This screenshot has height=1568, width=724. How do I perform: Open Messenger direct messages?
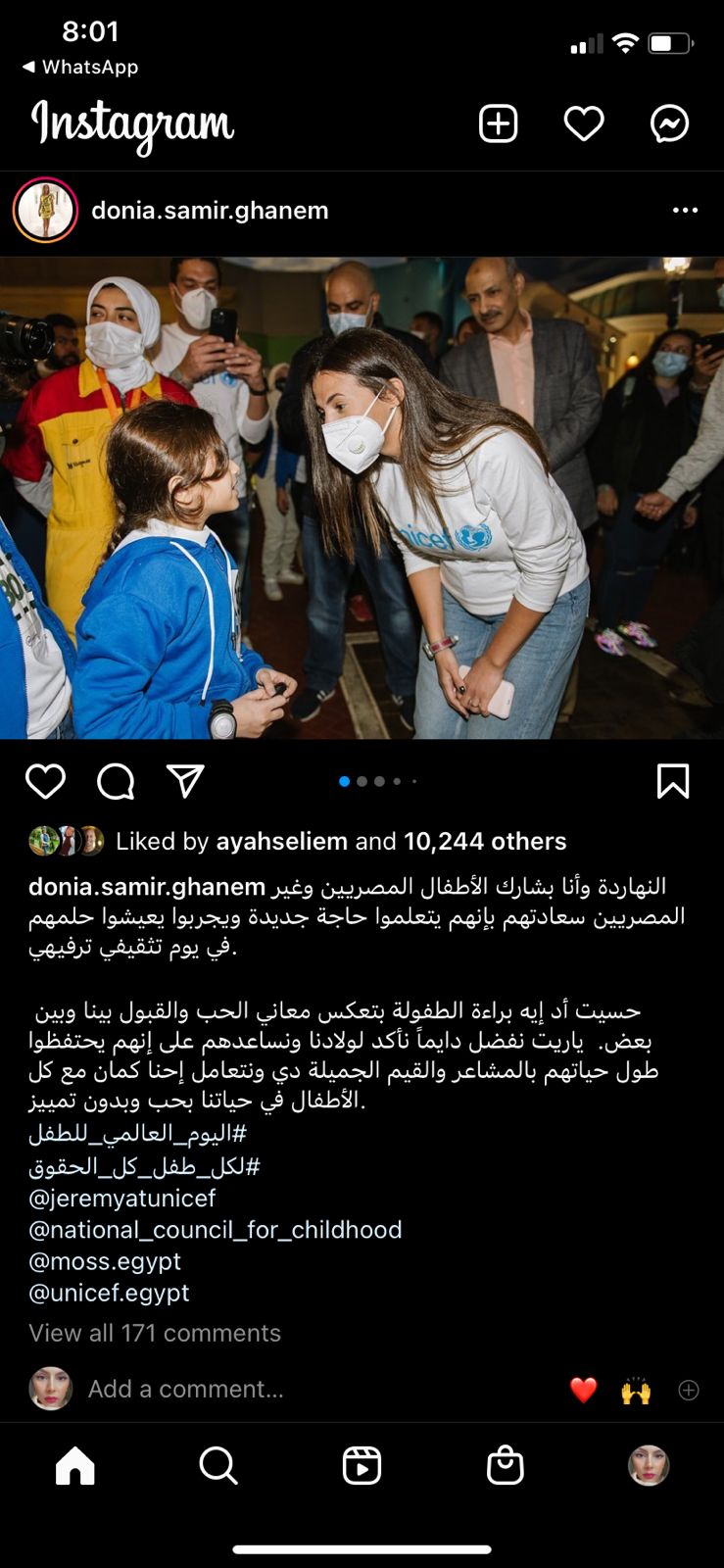point(670,124)
